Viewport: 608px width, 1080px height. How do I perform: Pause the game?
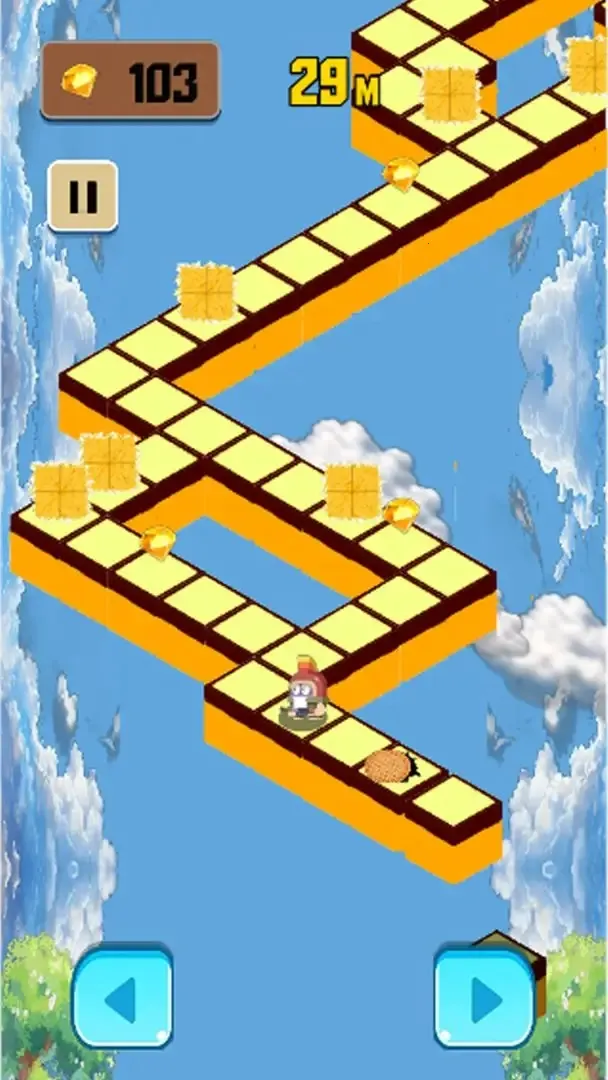83,196
